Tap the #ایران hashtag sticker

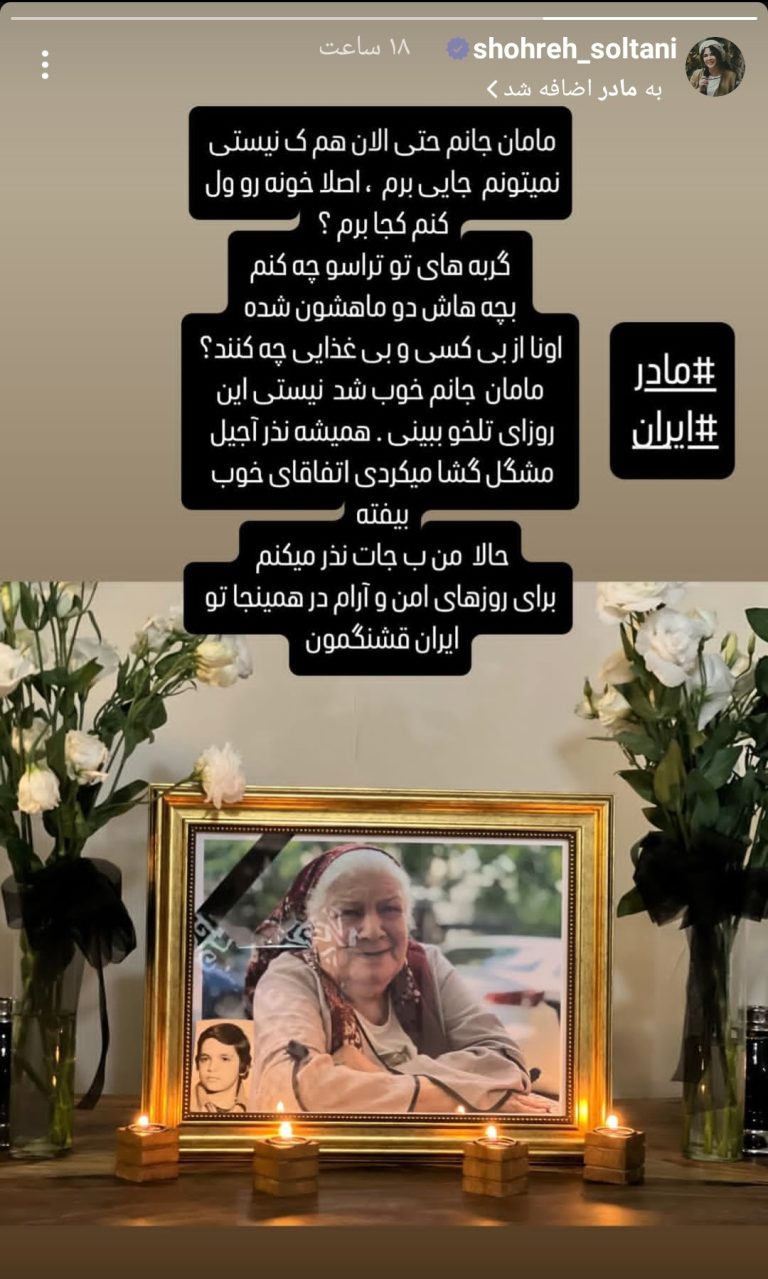click(x=675, y=428)
